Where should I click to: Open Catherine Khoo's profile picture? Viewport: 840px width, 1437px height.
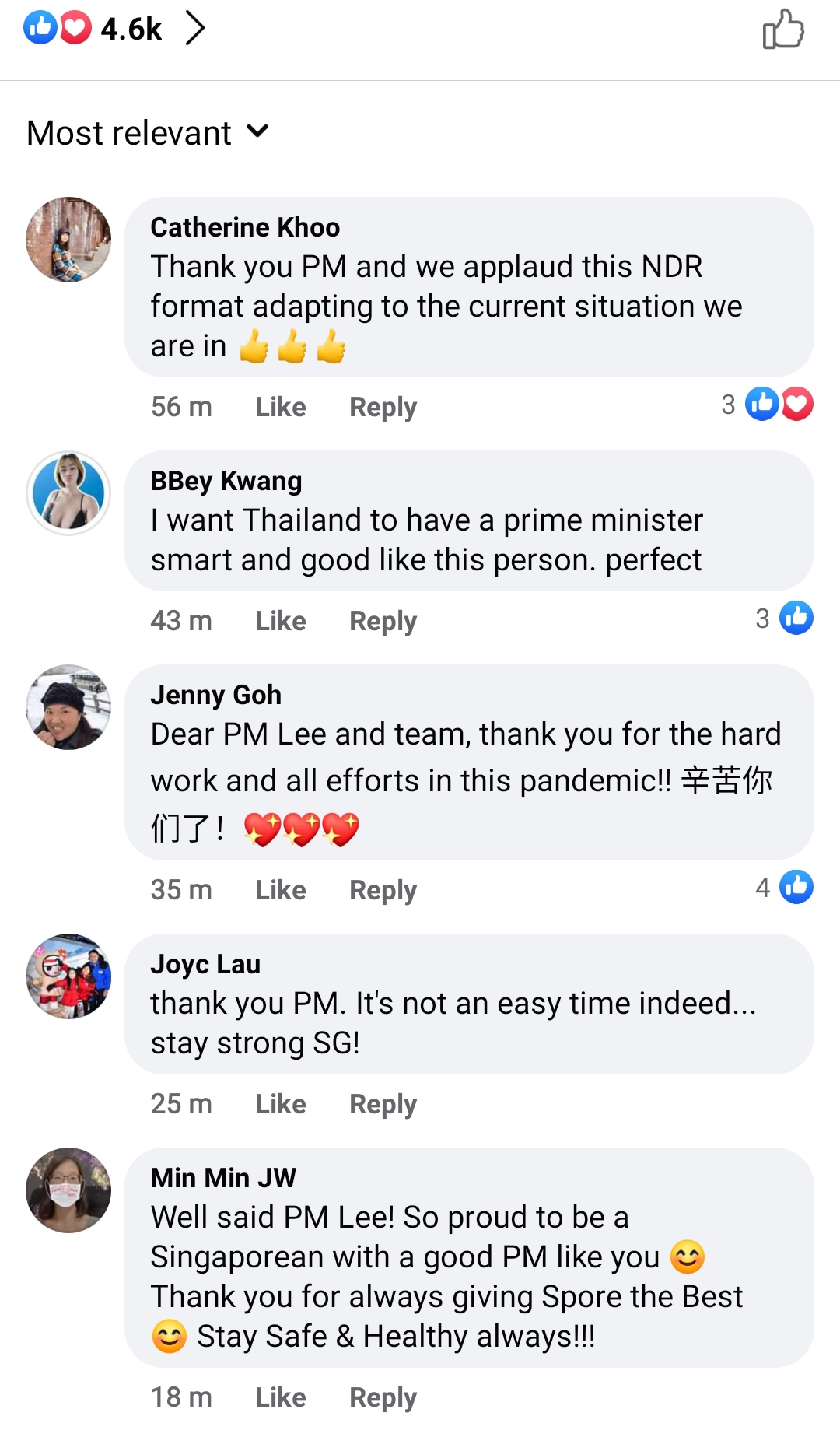pos(68,240)
